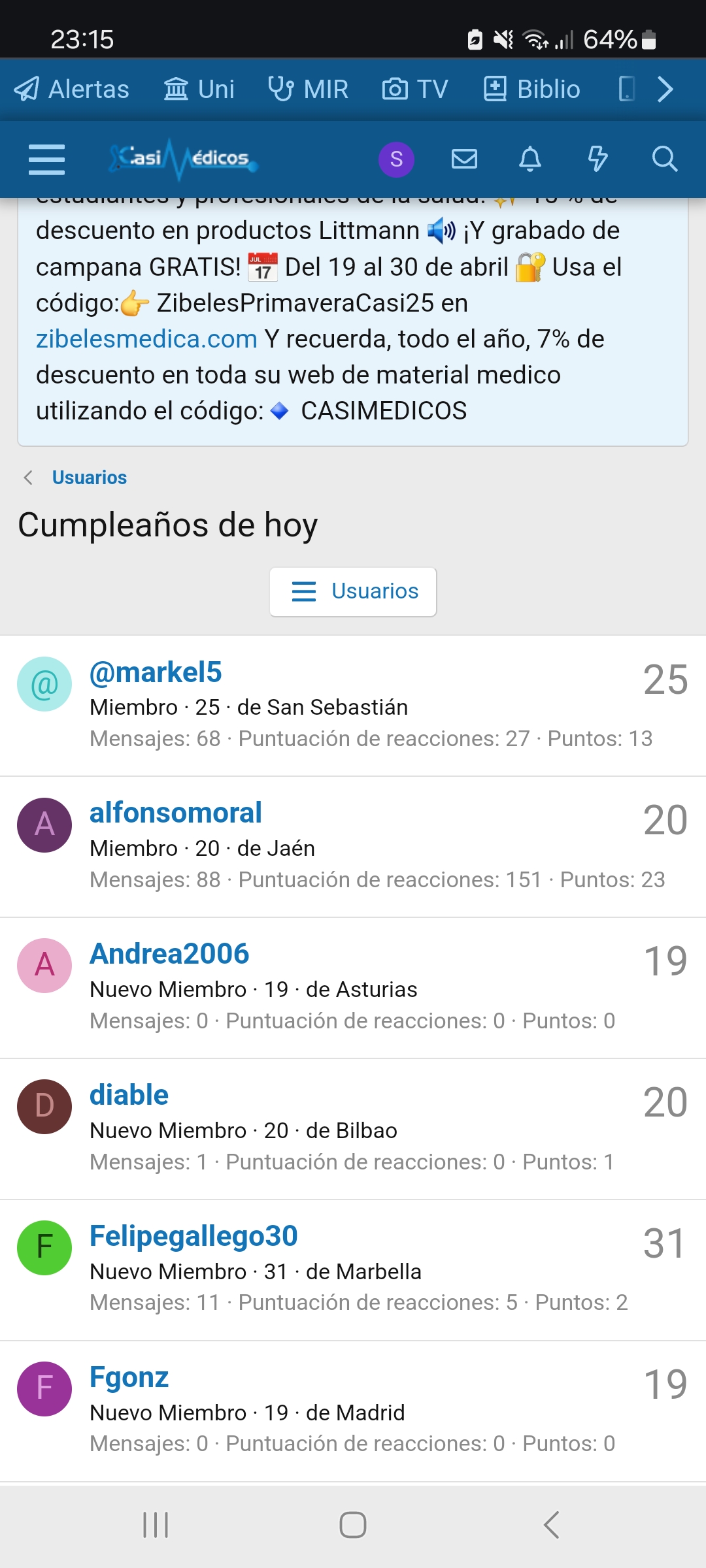Go back using system navigation bar
Image resolution: width=706 pixels, height=1568 pixels.
tap(551, 1525)
